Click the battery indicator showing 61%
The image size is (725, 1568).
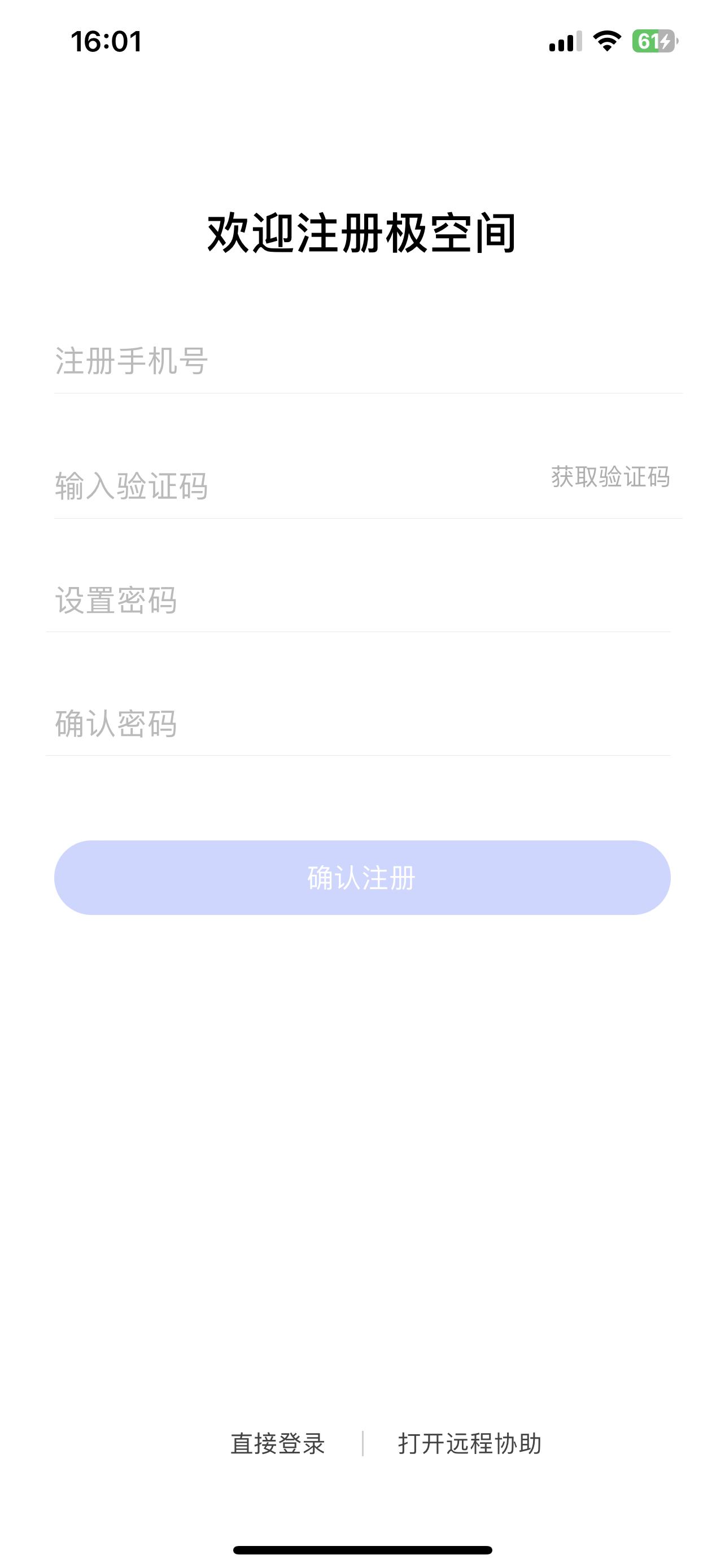[652, 40]
